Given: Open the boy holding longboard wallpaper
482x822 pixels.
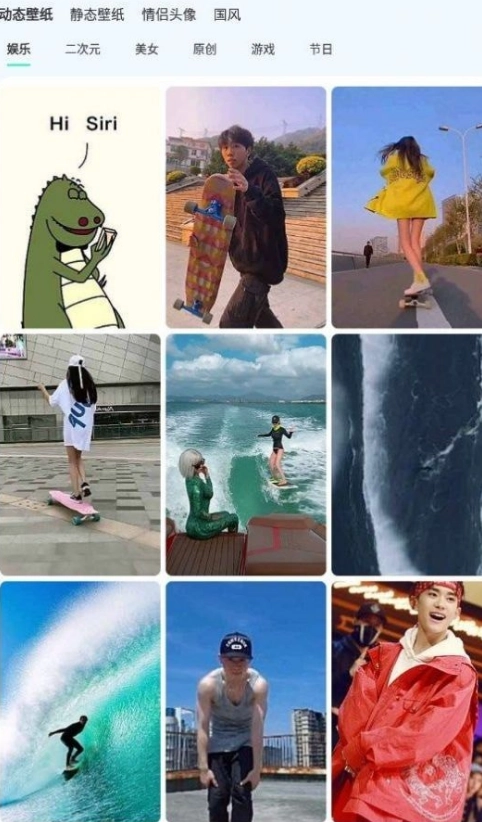Looking at the screenshot, I should point(246,208).
